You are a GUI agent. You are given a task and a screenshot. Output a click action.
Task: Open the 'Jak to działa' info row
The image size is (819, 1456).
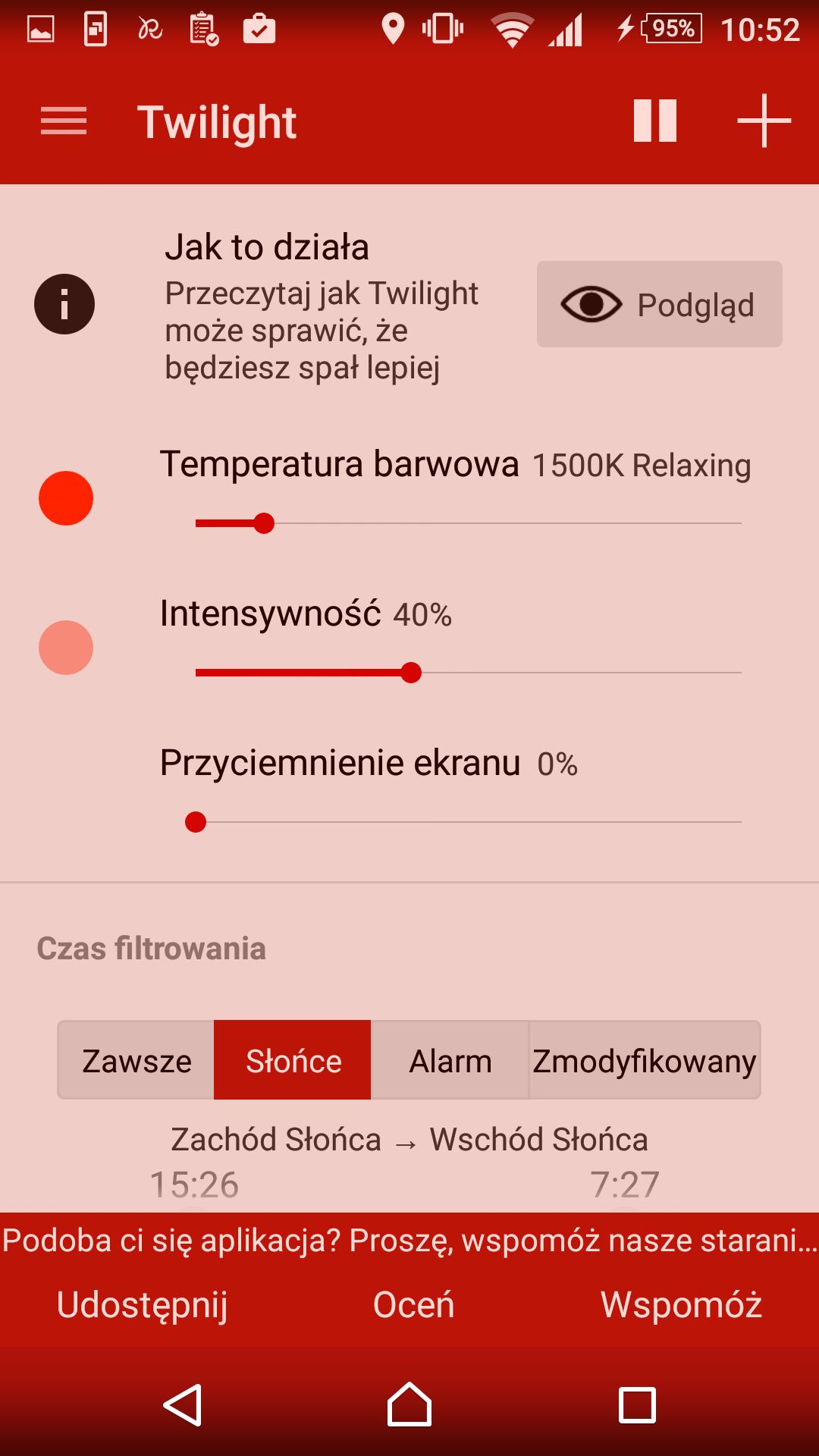(273, 306)
